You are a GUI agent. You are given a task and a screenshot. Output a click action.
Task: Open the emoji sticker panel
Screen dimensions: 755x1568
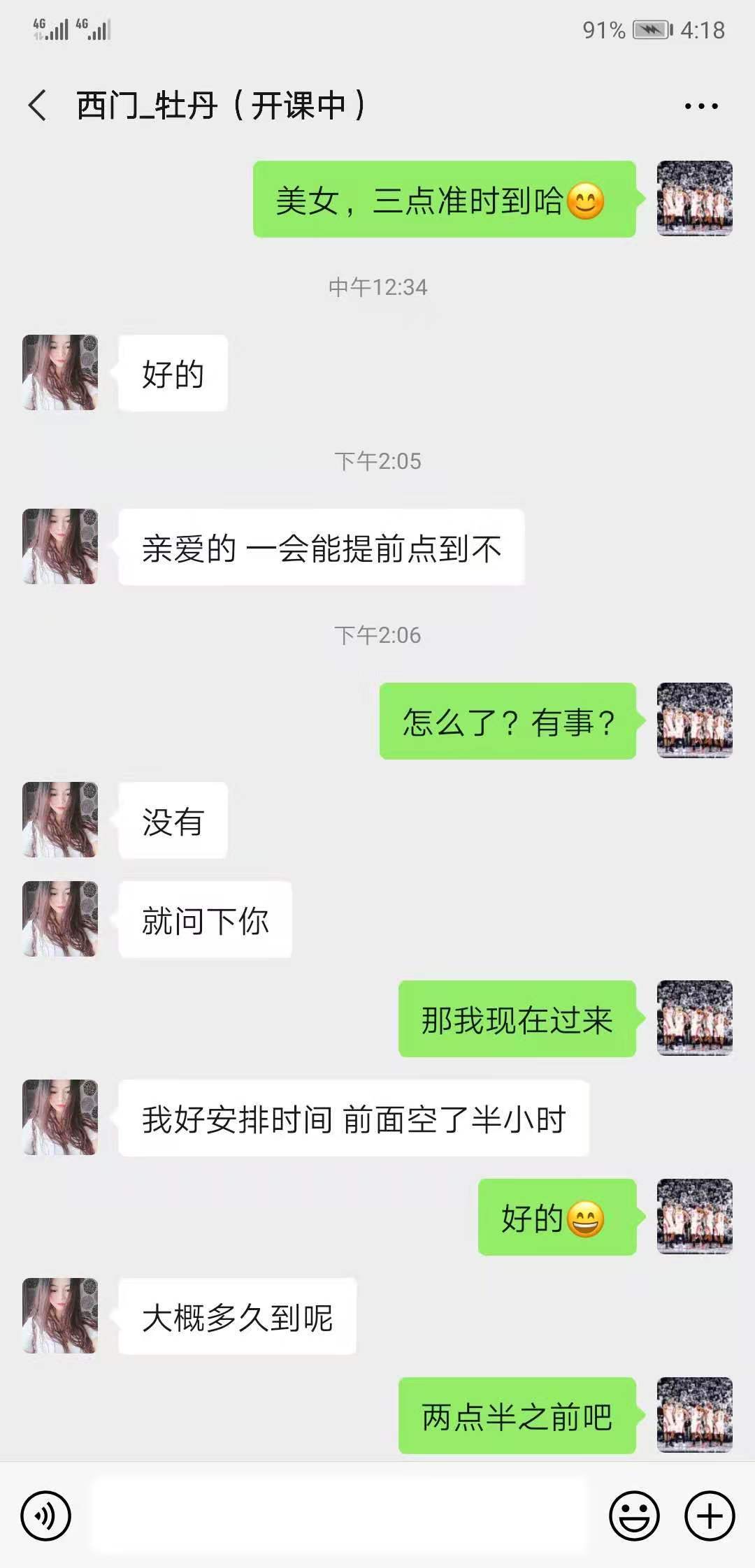coord(634,1516)
